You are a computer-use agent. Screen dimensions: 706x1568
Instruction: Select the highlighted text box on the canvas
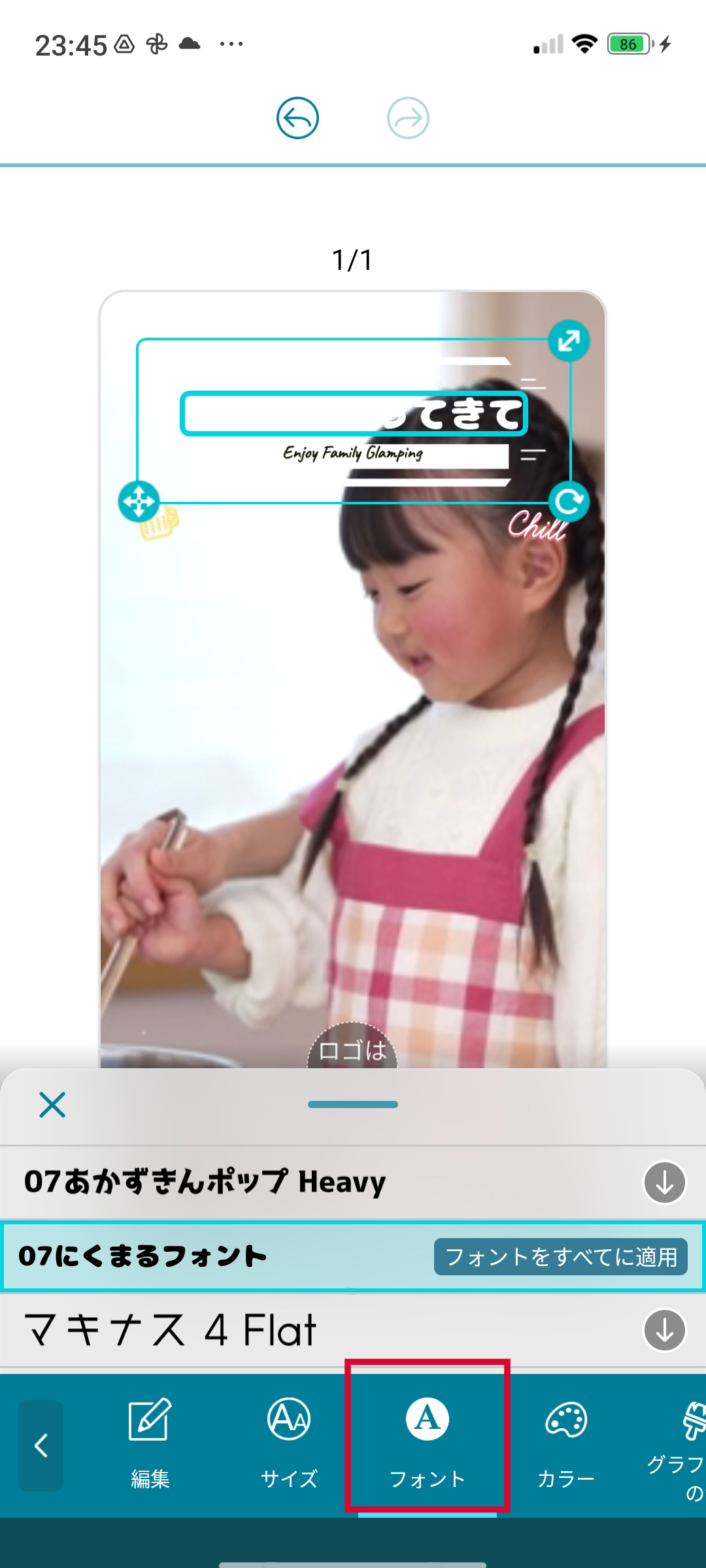pyautogui.click(x=353, y=414)
